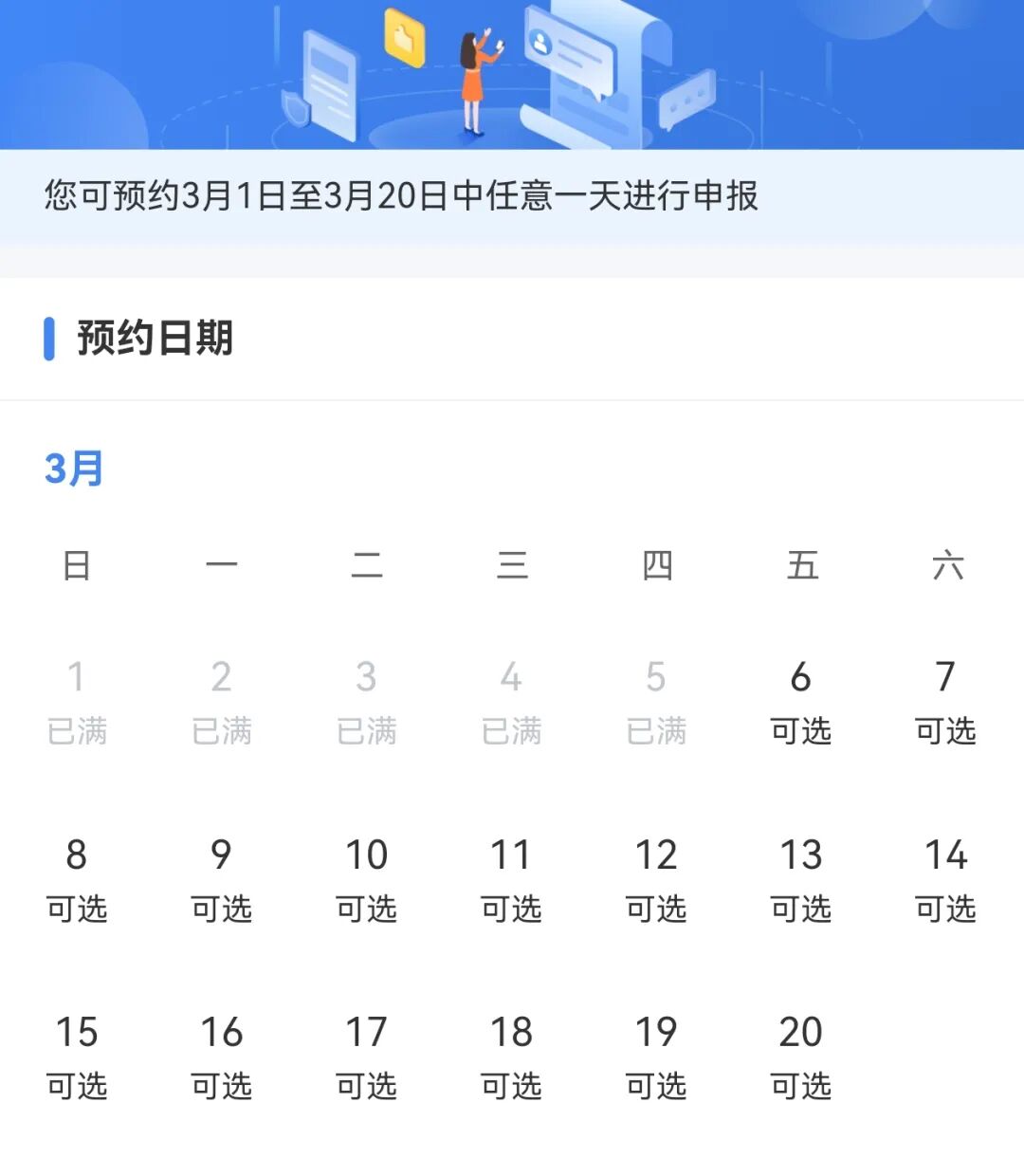Pick March 8 on the calendar
The image size is (1024, 1176).
tap(77, 879)
